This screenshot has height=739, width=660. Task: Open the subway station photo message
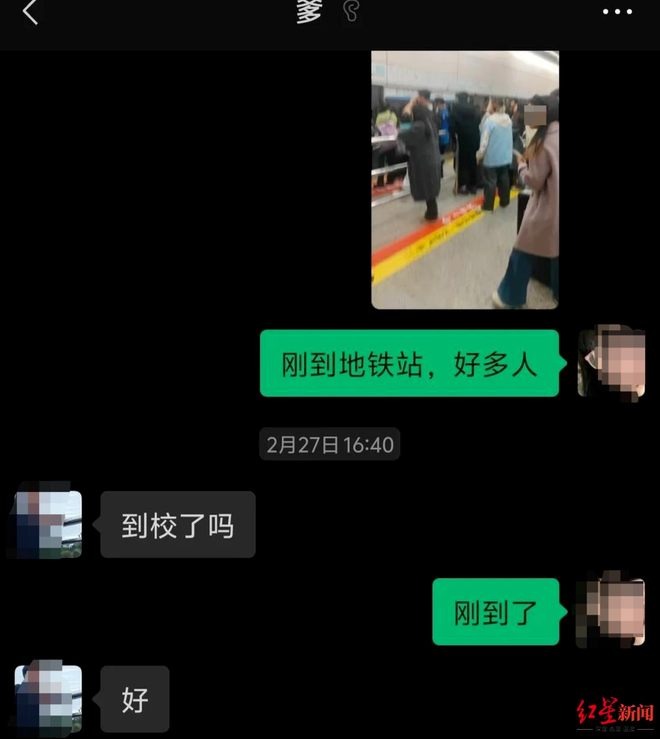pos(465,179)
